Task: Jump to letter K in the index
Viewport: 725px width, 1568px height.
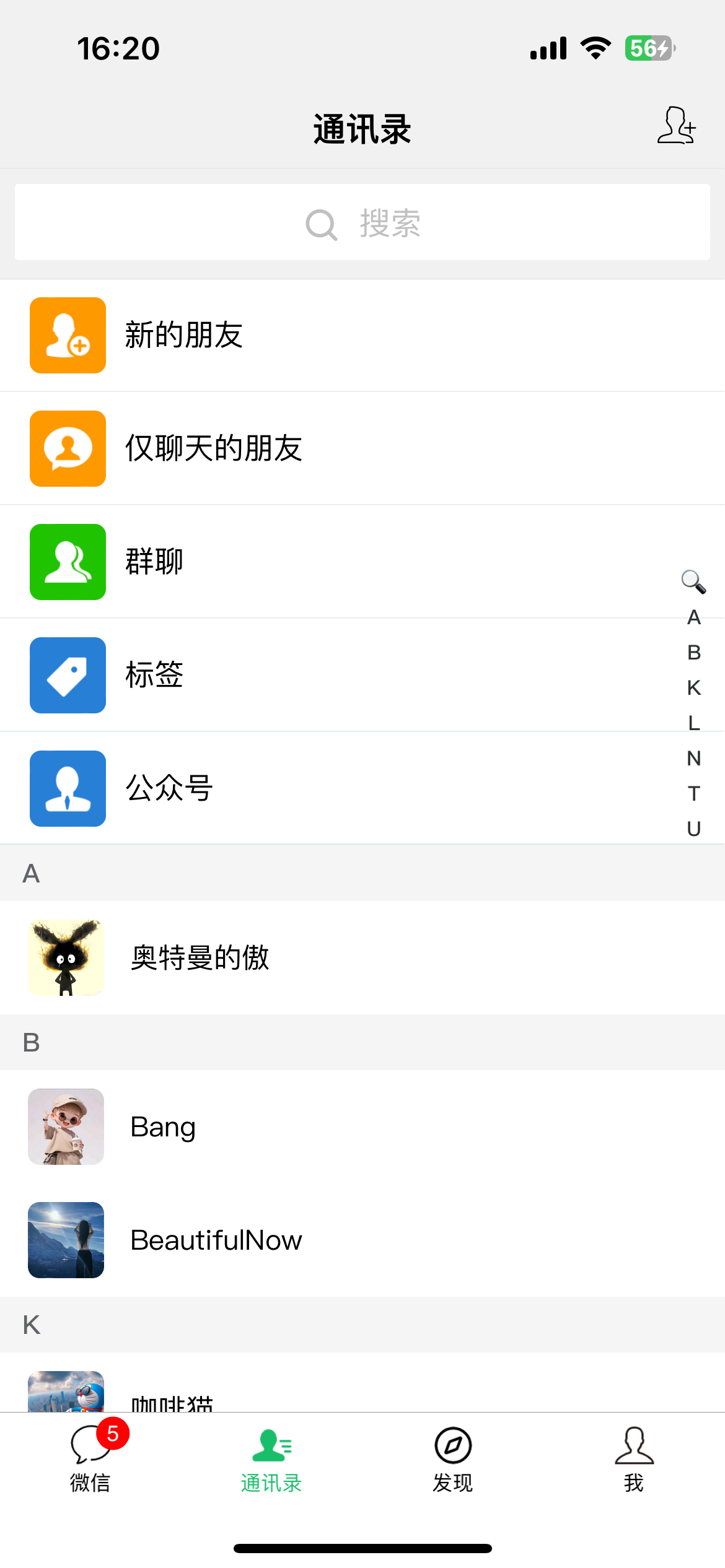Action: tap(693, 687)
